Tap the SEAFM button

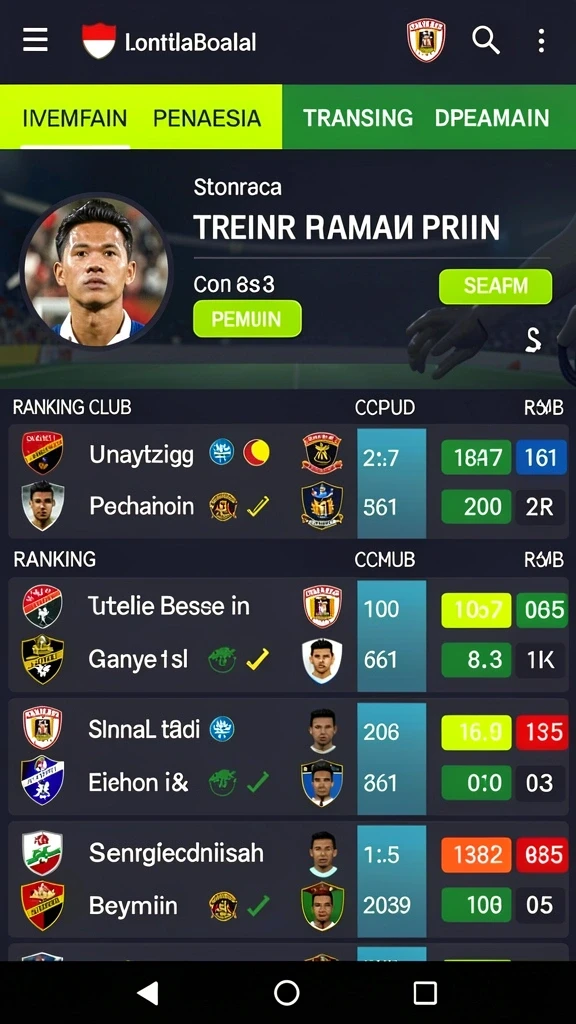pyautogui.click(x=495, y=286)
